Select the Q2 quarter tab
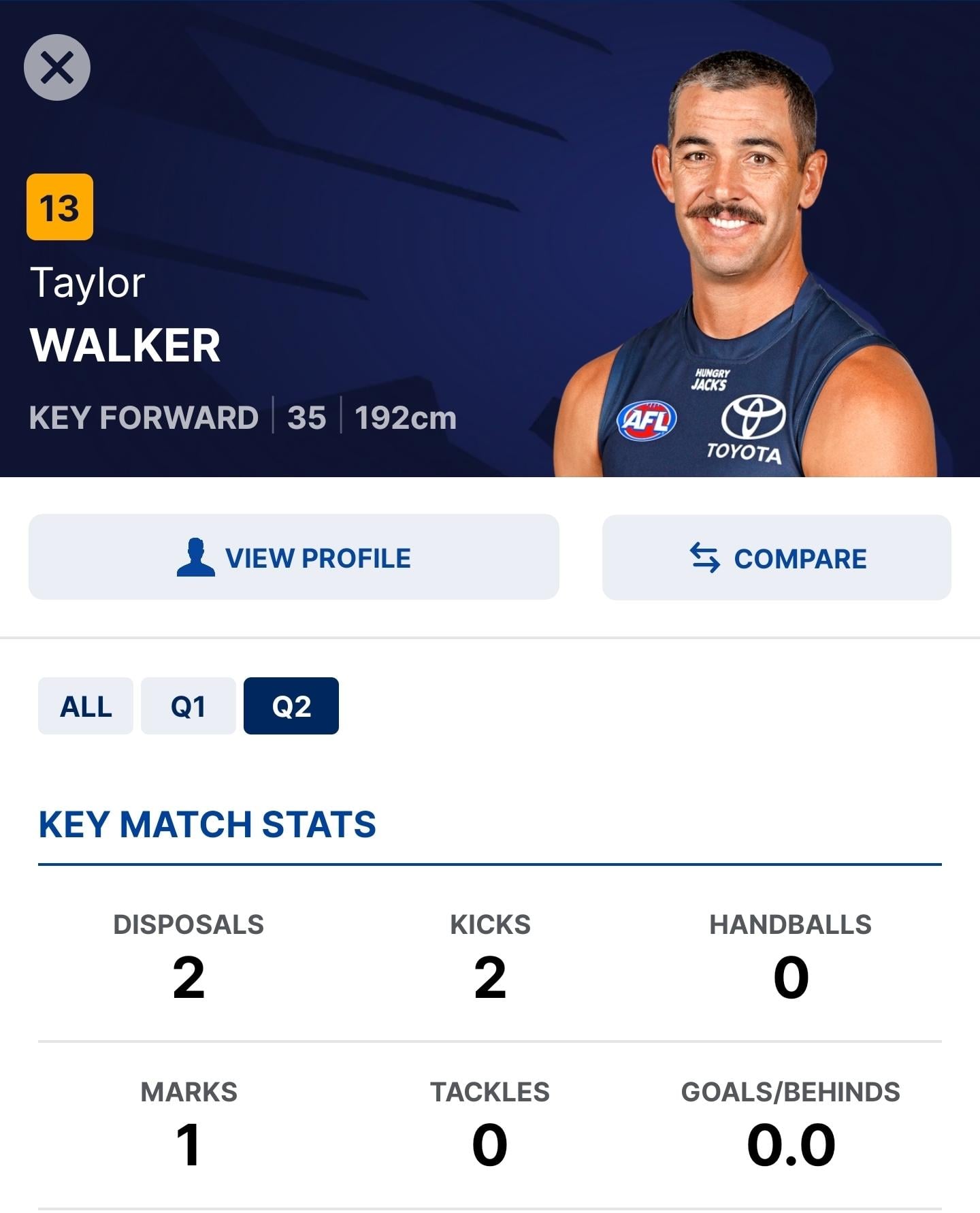This screenshot has height=1213, width=980. point(291,706)
